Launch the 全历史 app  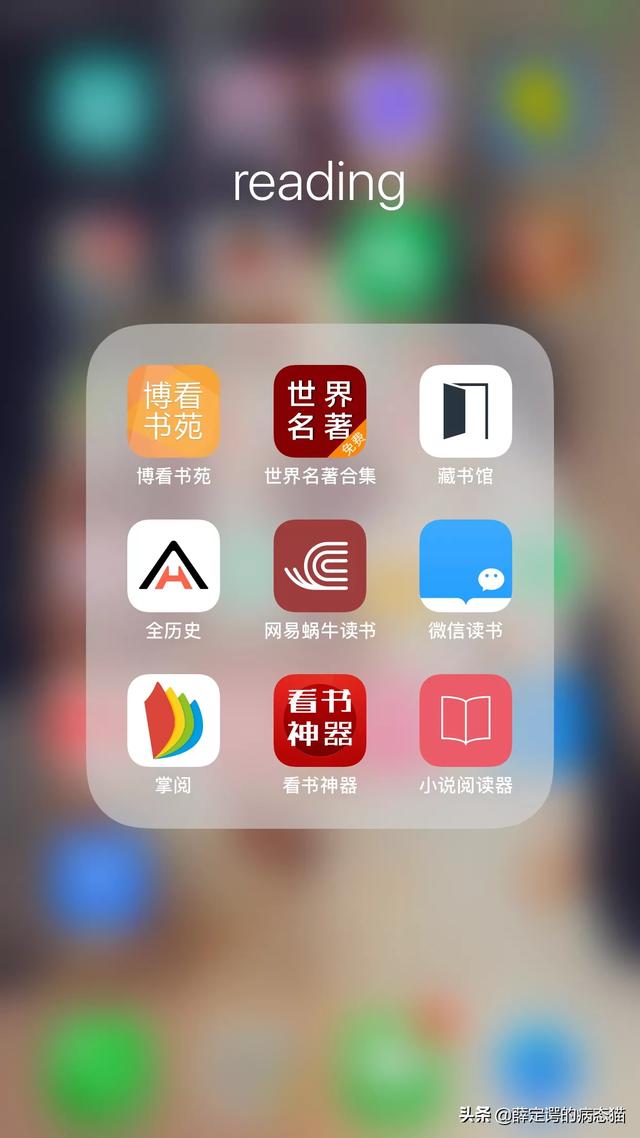(x=173, y=566)
